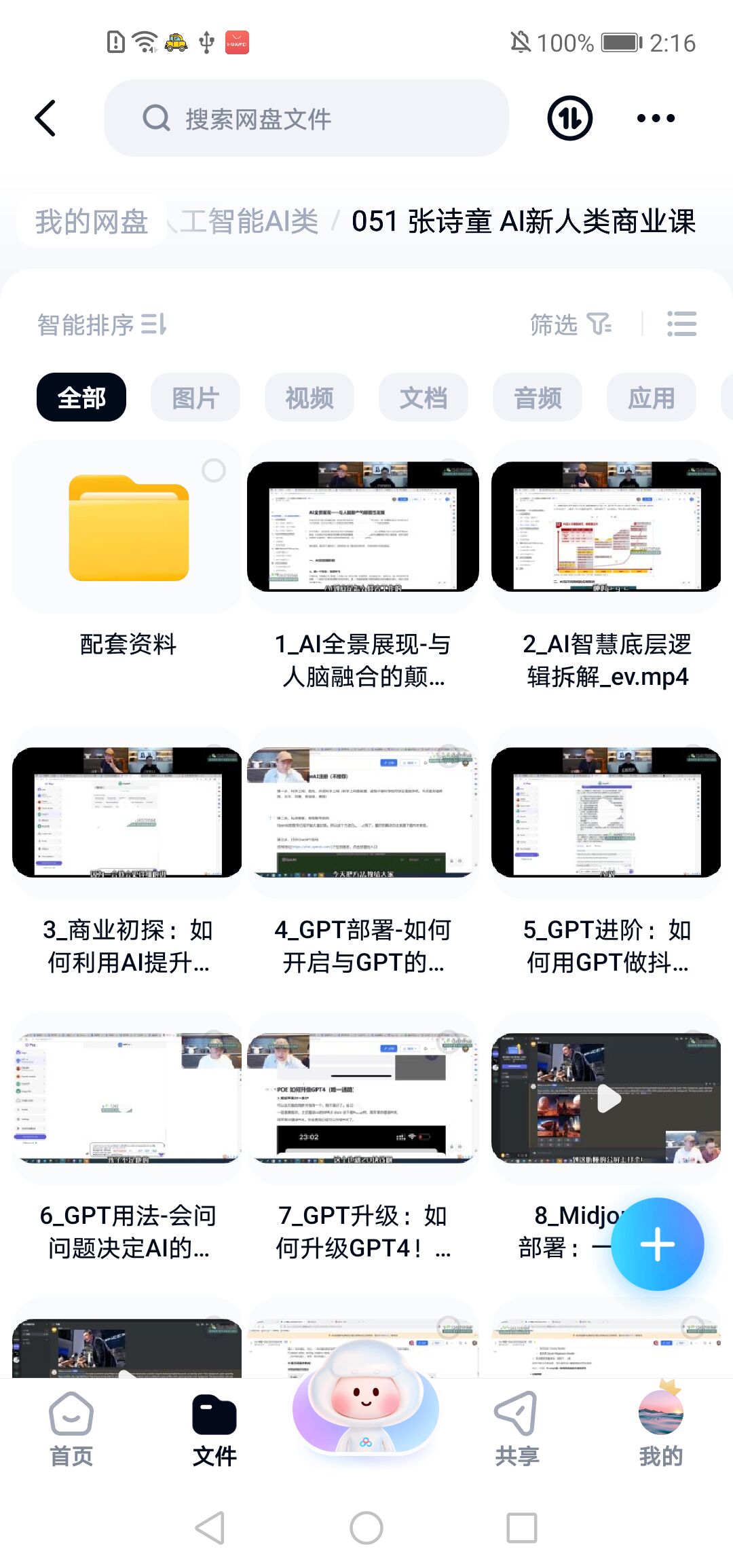Select the 配套资料 folder checkbox circle
Viewport: 733px width, 1568px height.
point(214,470)
